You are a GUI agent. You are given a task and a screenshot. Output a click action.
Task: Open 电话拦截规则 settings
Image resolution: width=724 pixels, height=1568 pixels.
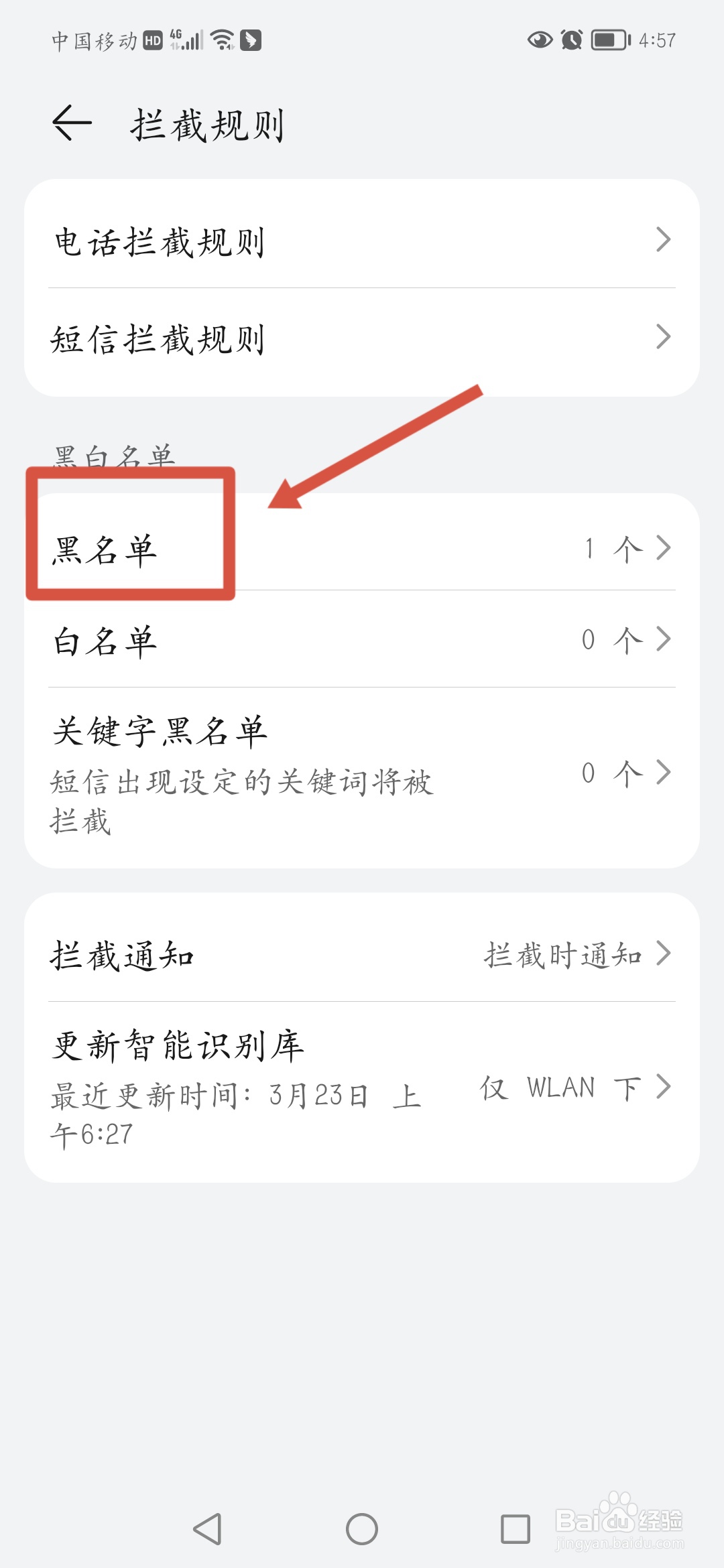point(362,243)
